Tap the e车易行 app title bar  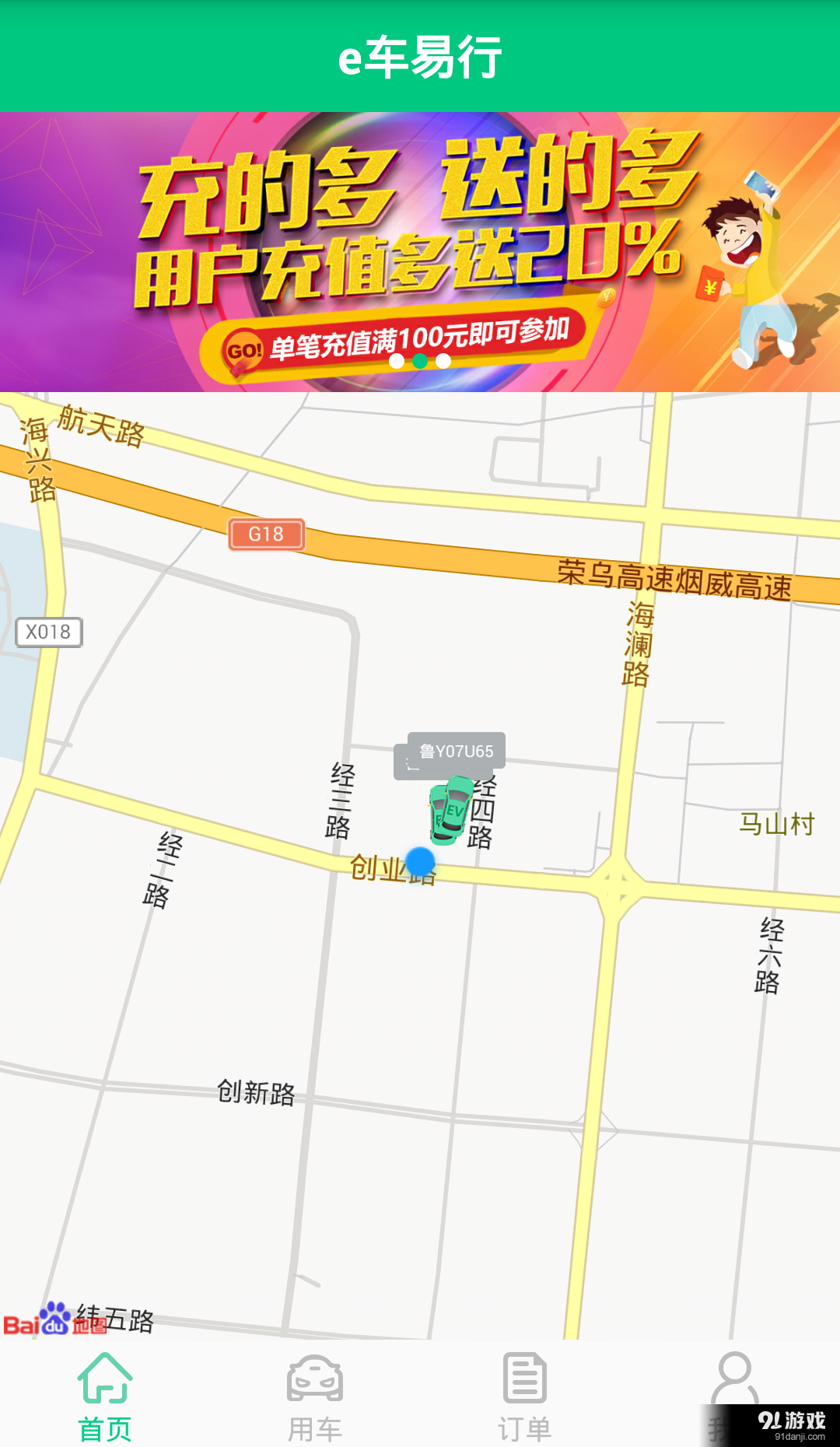[x=420, y=54]
